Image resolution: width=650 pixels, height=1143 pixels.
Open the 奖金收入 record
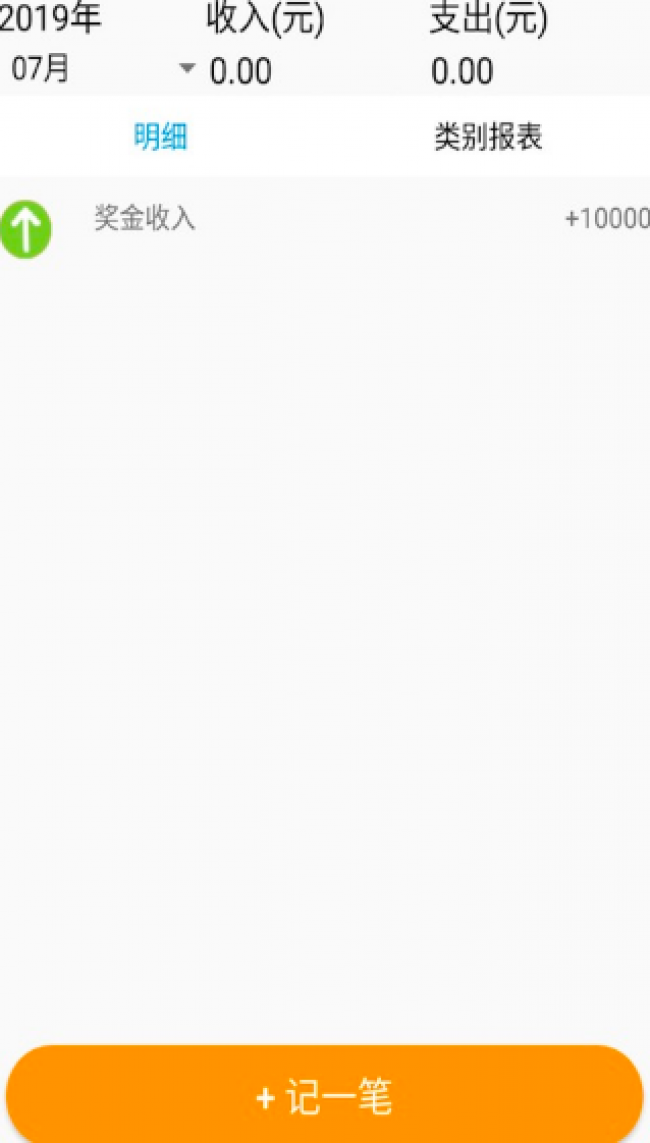(325, 221)
